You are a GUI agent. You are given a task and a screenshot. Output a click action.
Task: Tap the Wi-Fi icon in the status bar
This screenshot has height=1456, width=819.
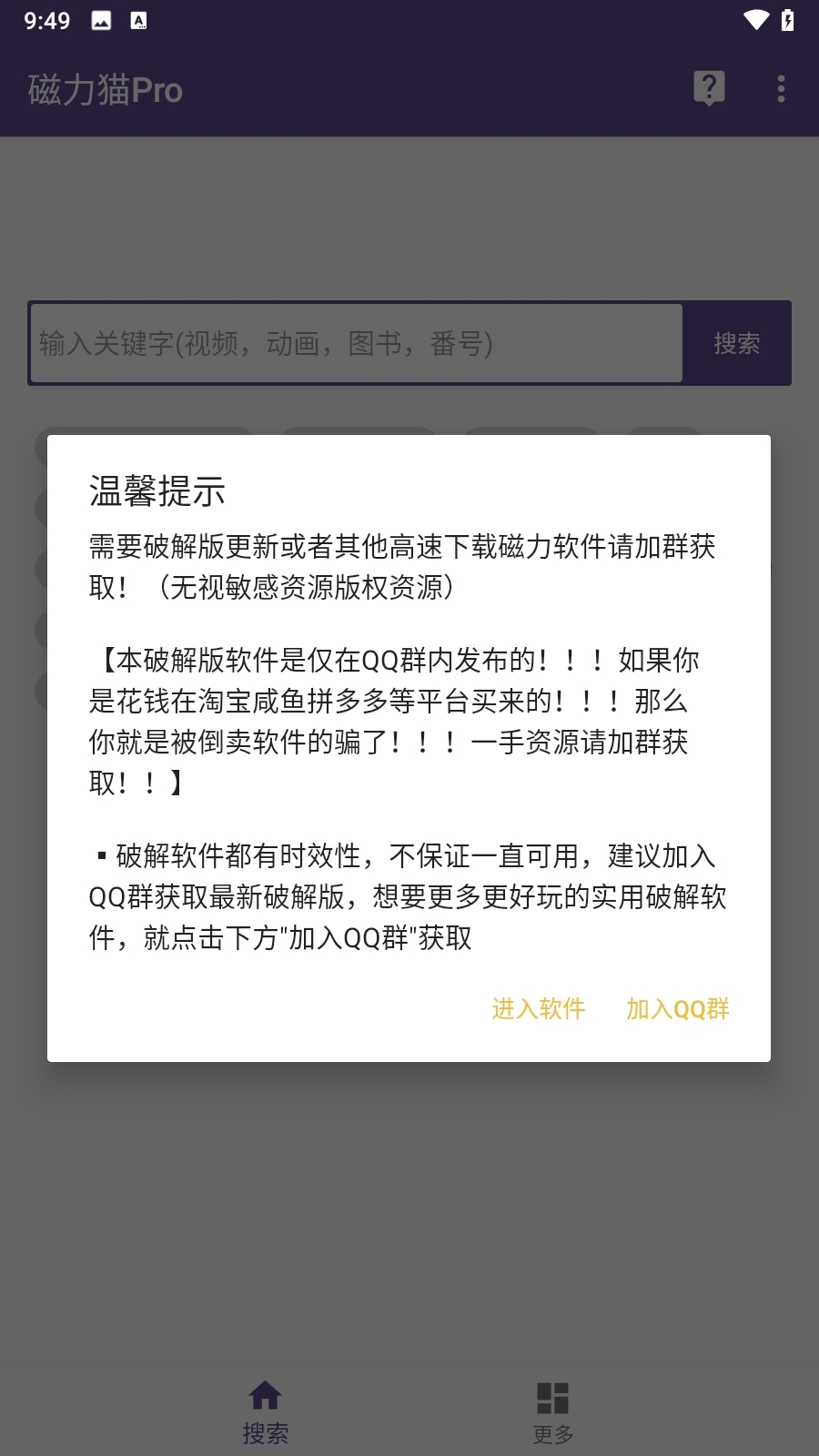click(x=756, y=19)
